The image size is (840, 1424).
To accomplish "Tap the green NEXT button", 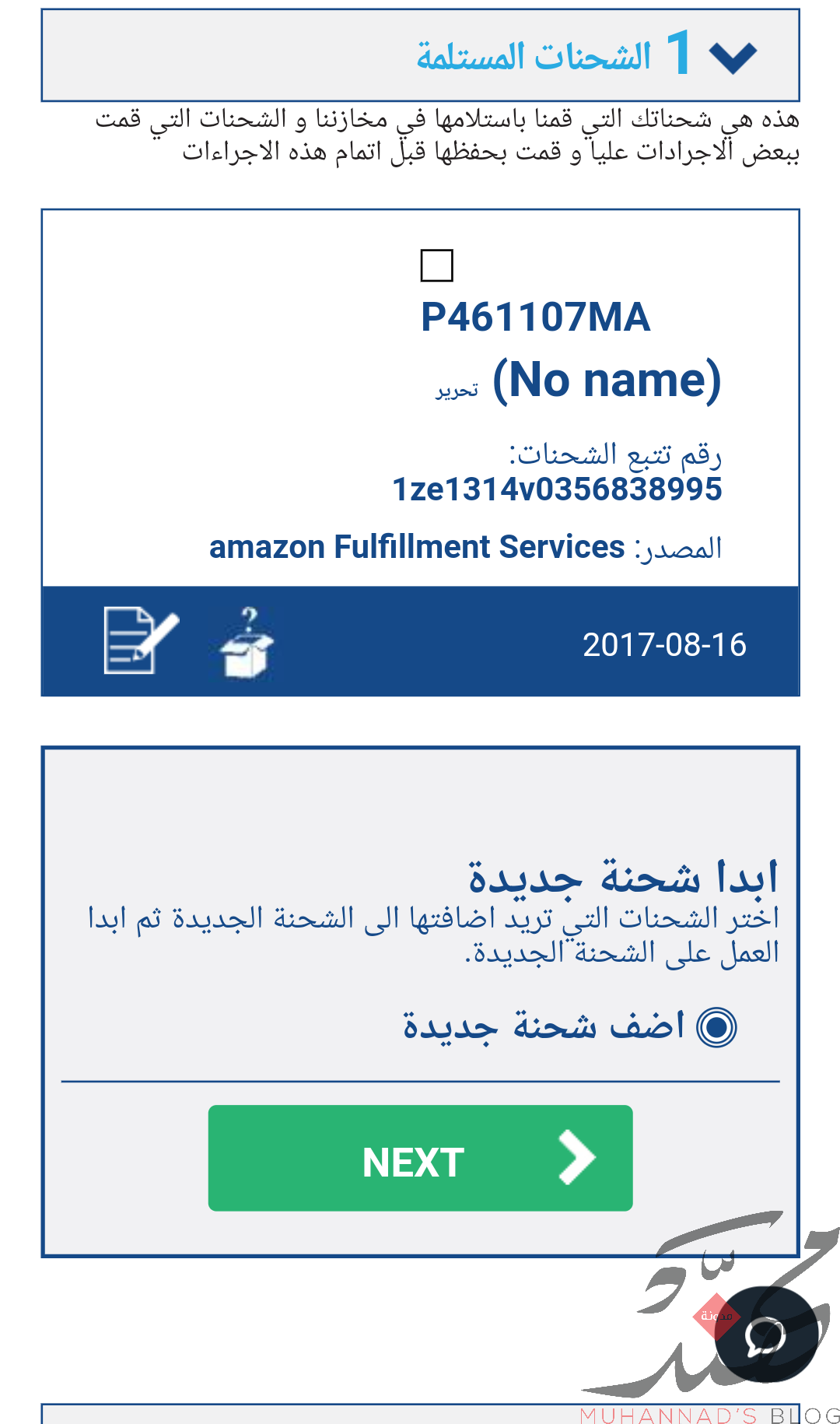I will click(420, 1158).
